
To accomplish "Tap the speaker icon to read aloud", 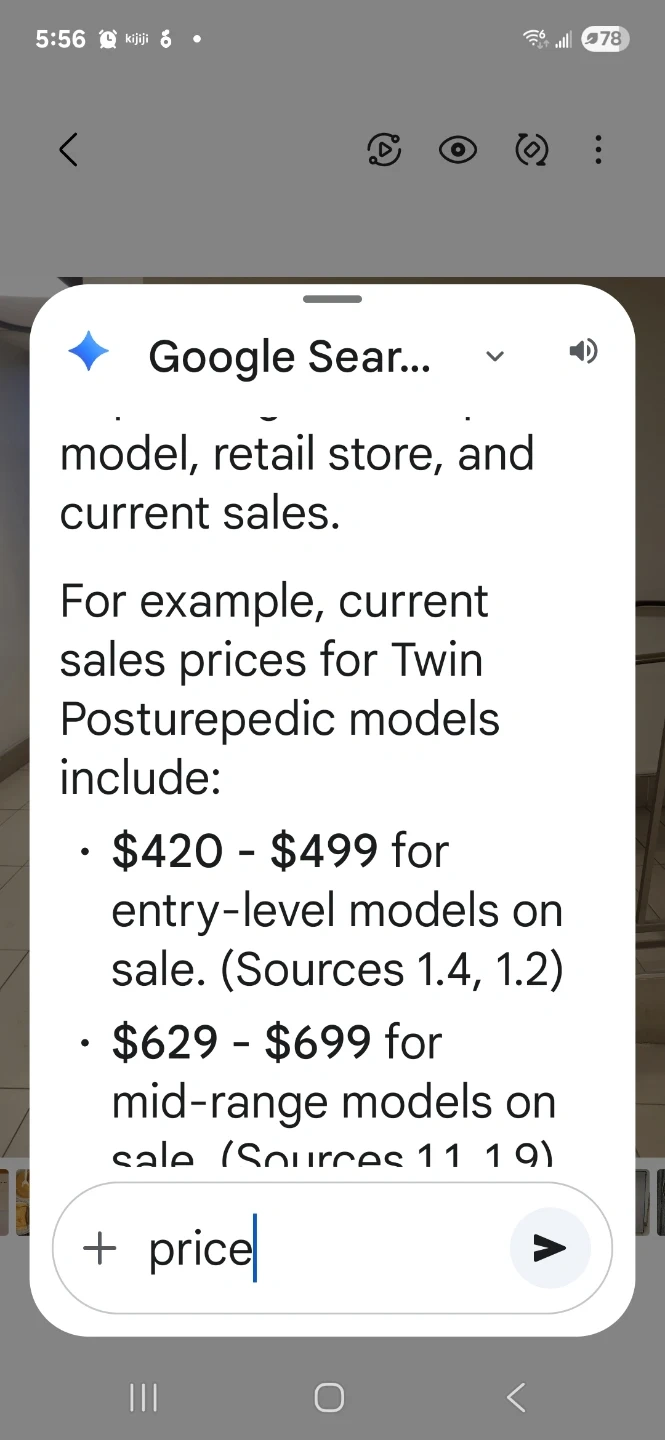I will click(x=583, y=351).
